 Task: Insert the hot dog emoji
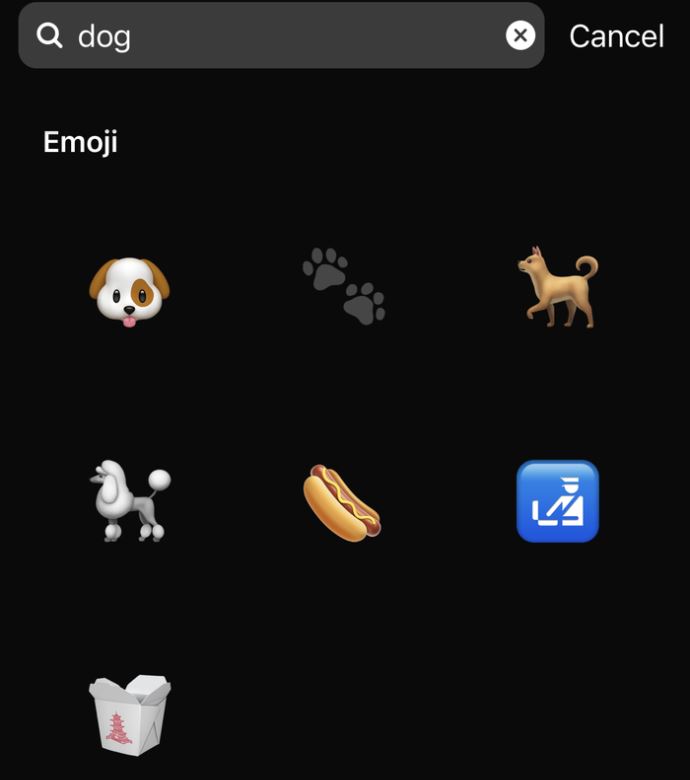343,502
